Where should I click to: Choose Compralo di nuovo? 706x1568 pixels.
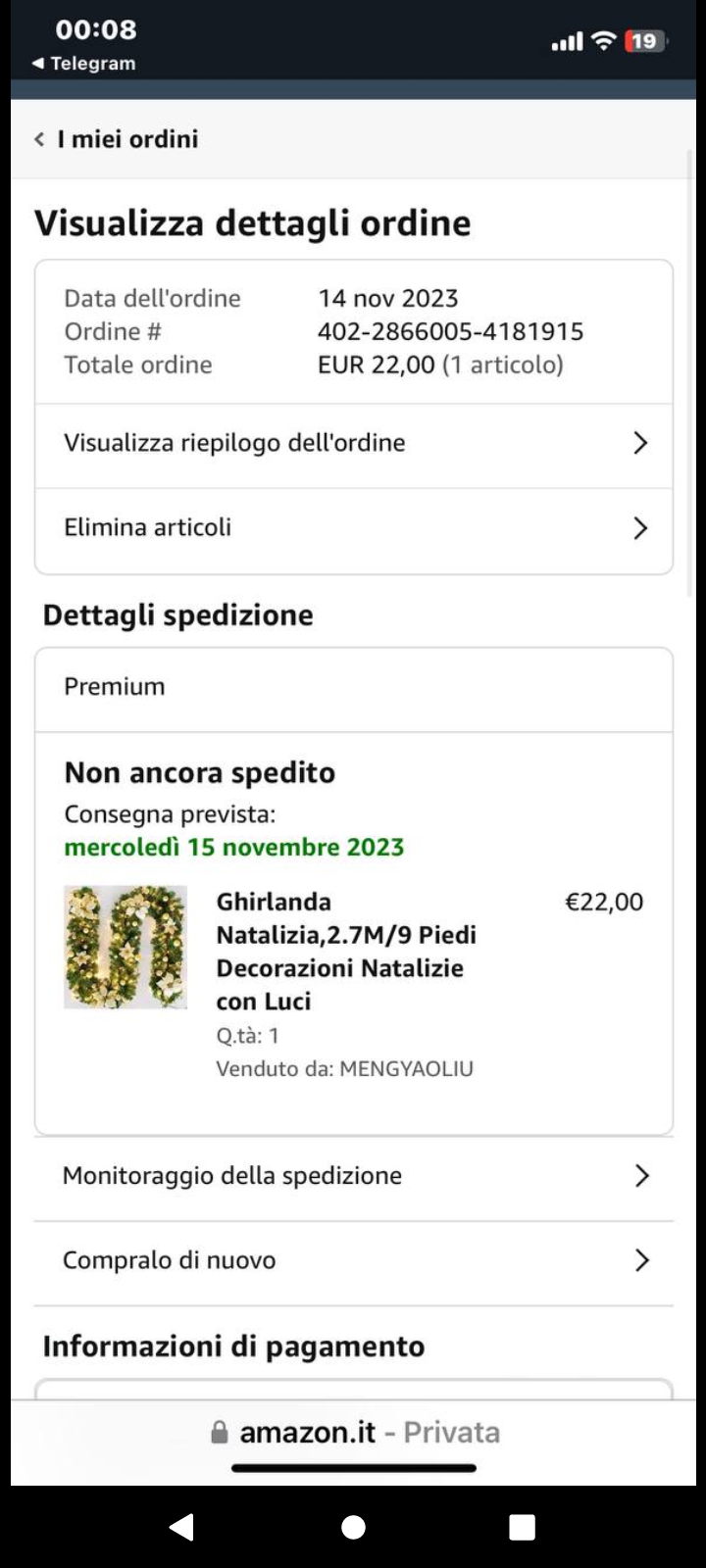[x=353, y=1260]
